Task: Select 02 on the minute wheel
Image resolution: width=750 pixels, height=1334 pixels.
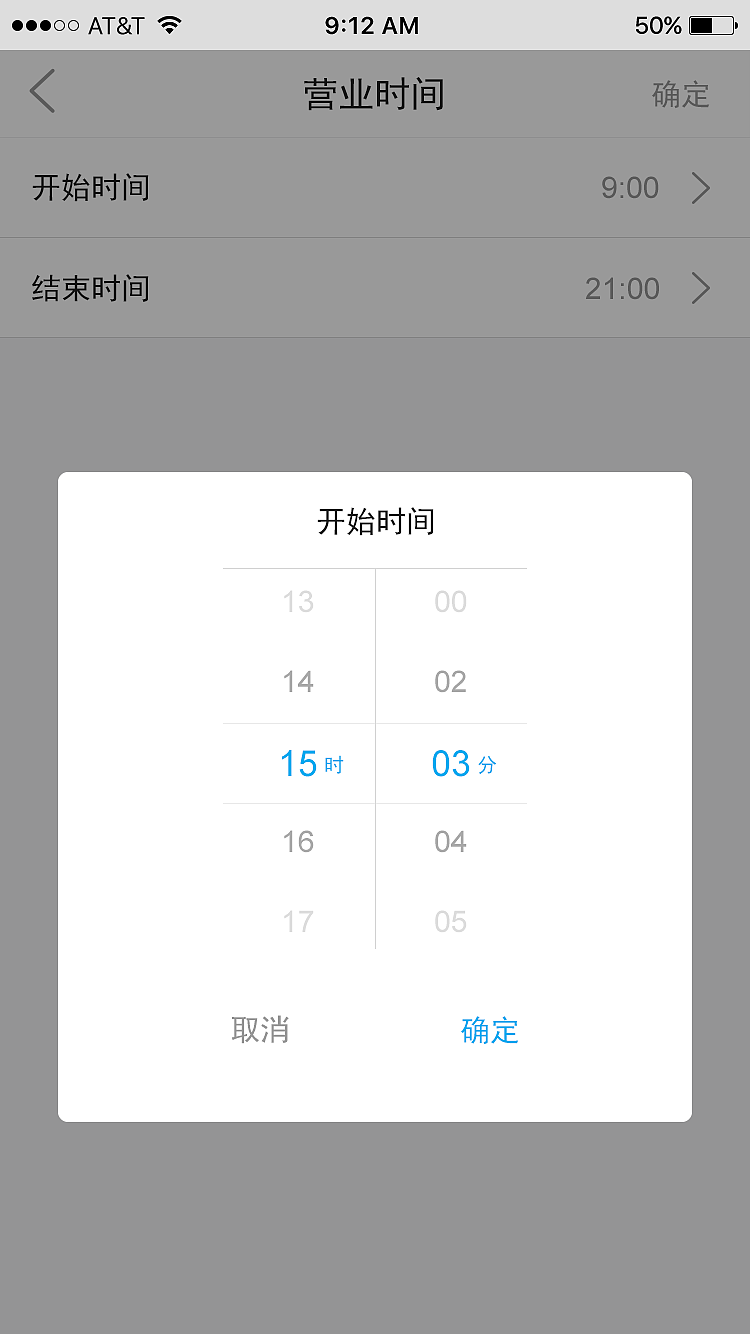Action: point(451,681)
